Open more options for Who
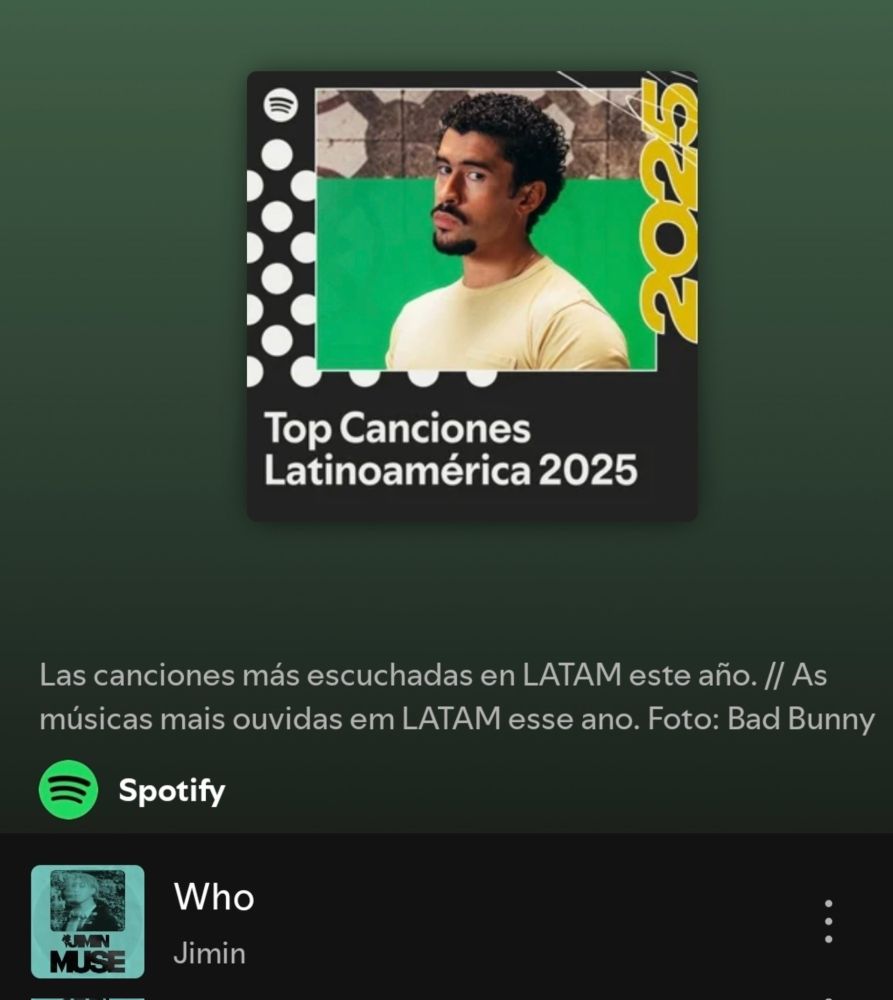 pyautogui.click(x=828, y=921)
